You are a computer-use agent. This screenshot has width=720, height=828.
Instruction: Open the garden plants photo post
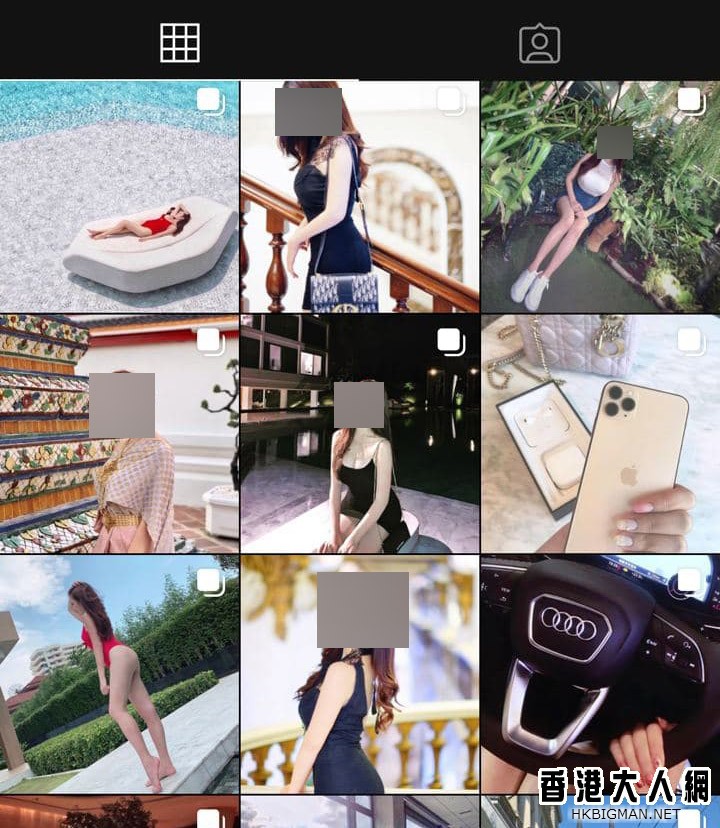pos(599,196)
